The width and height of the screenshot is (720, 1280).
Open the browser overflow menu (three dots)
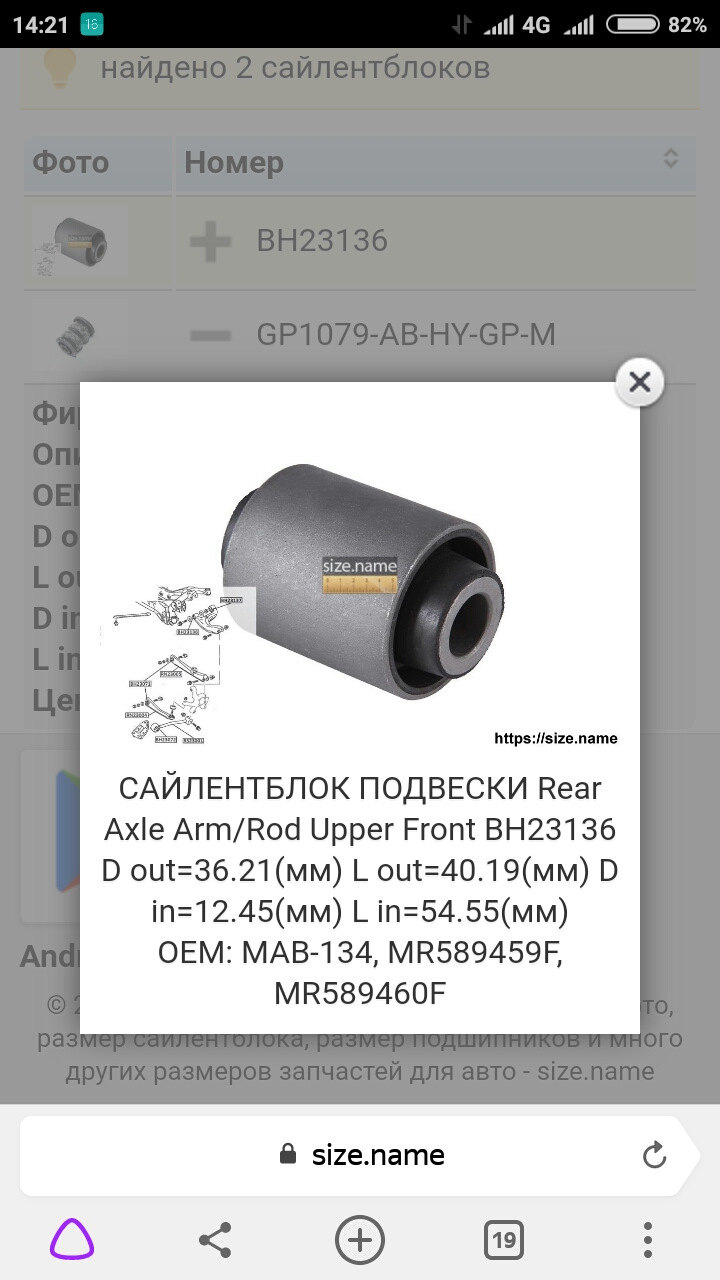pos(647,1240)
